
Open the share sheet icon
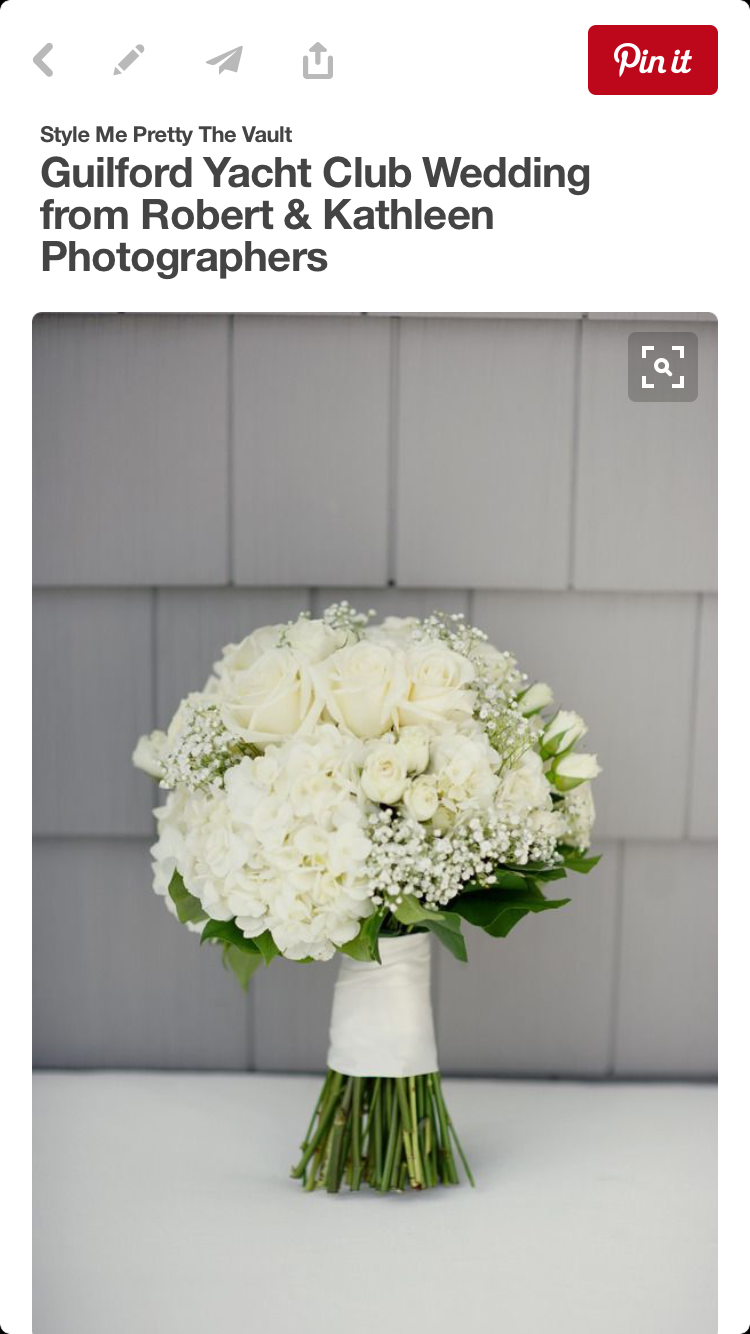coord(317,60)
